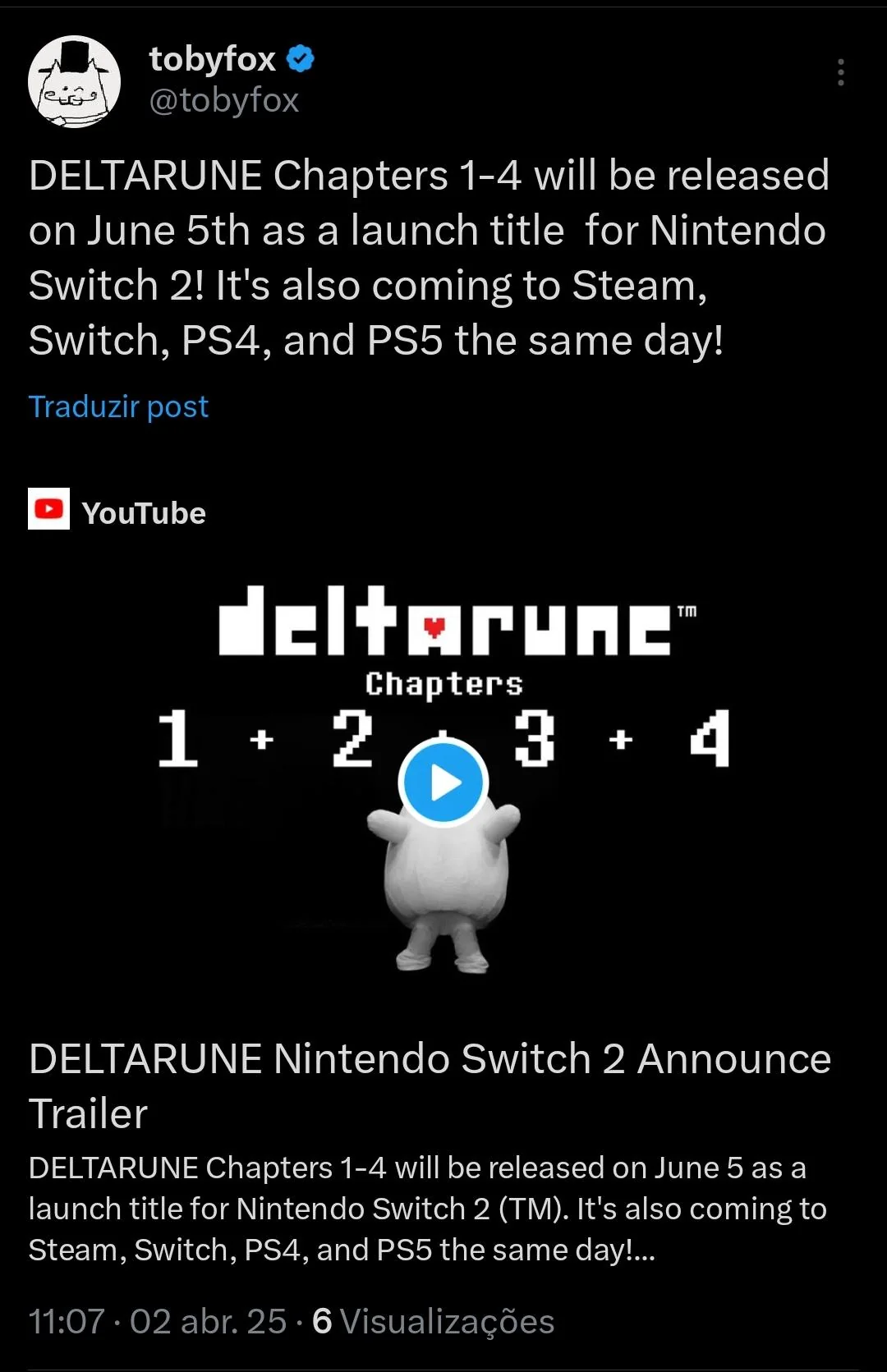This screenshot has width=887, height=1372.
Task: Click the heart symbol inside the deltarune logo
Action: (x=433, y=626)
